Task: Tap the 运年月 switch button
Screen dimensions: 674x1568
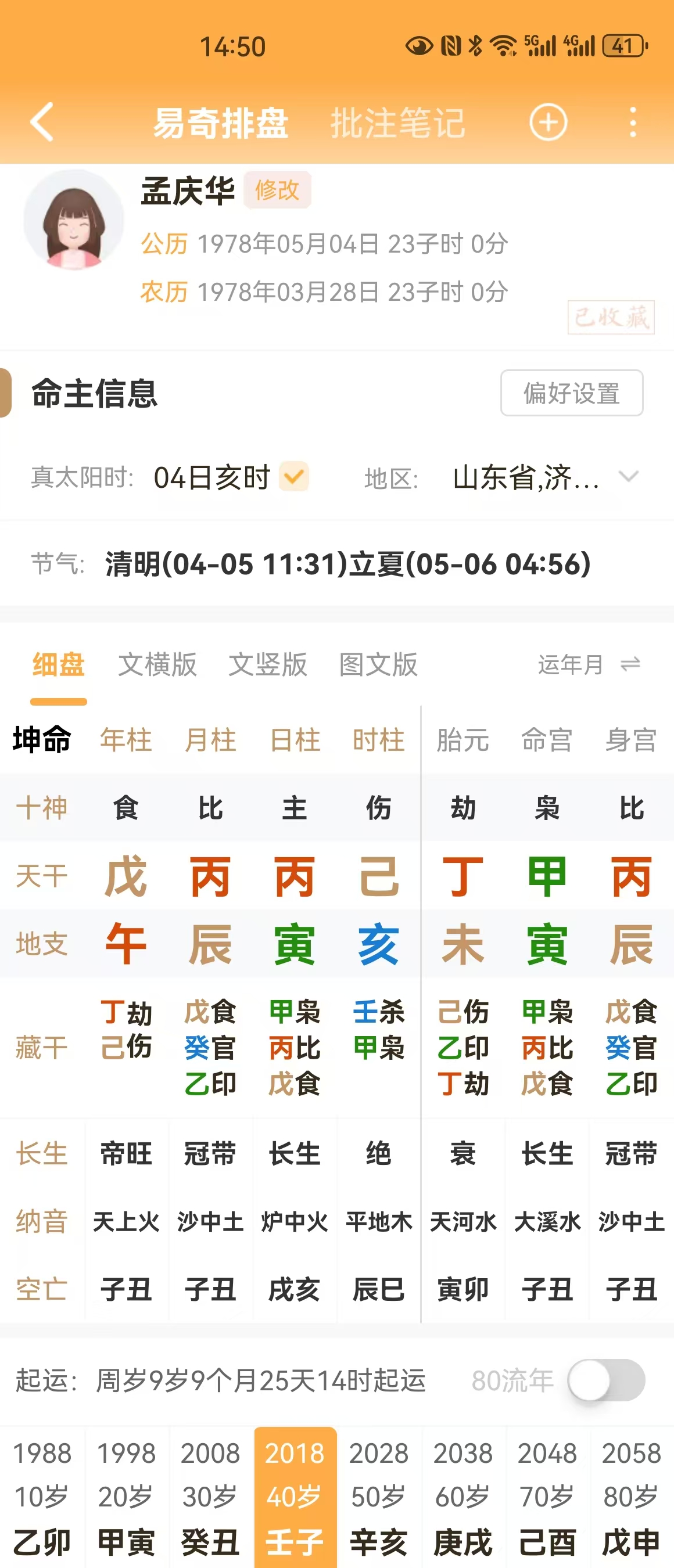Action: [589, 665]
